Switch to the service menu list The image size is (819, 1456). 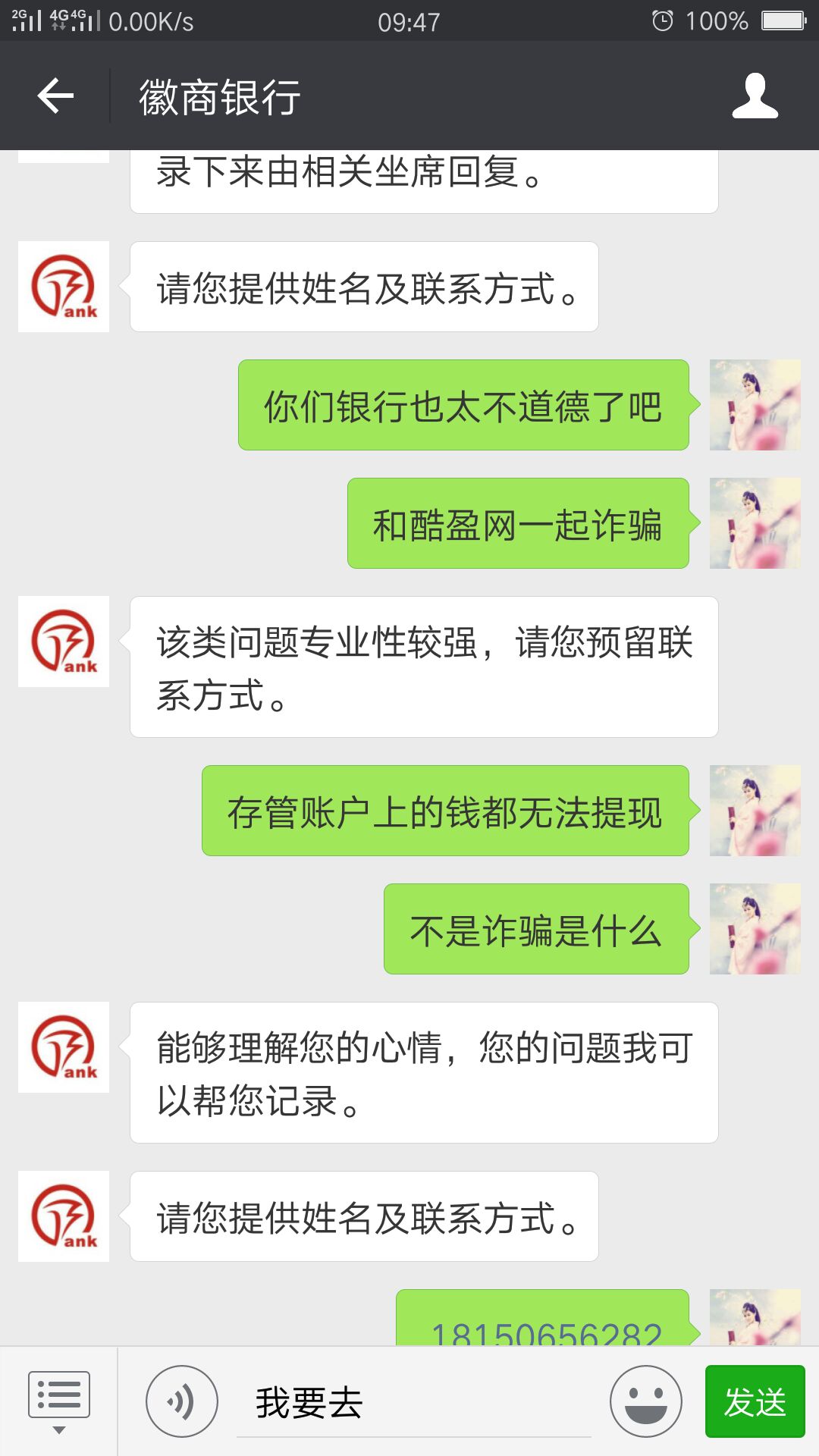(x=58, y=1401)
